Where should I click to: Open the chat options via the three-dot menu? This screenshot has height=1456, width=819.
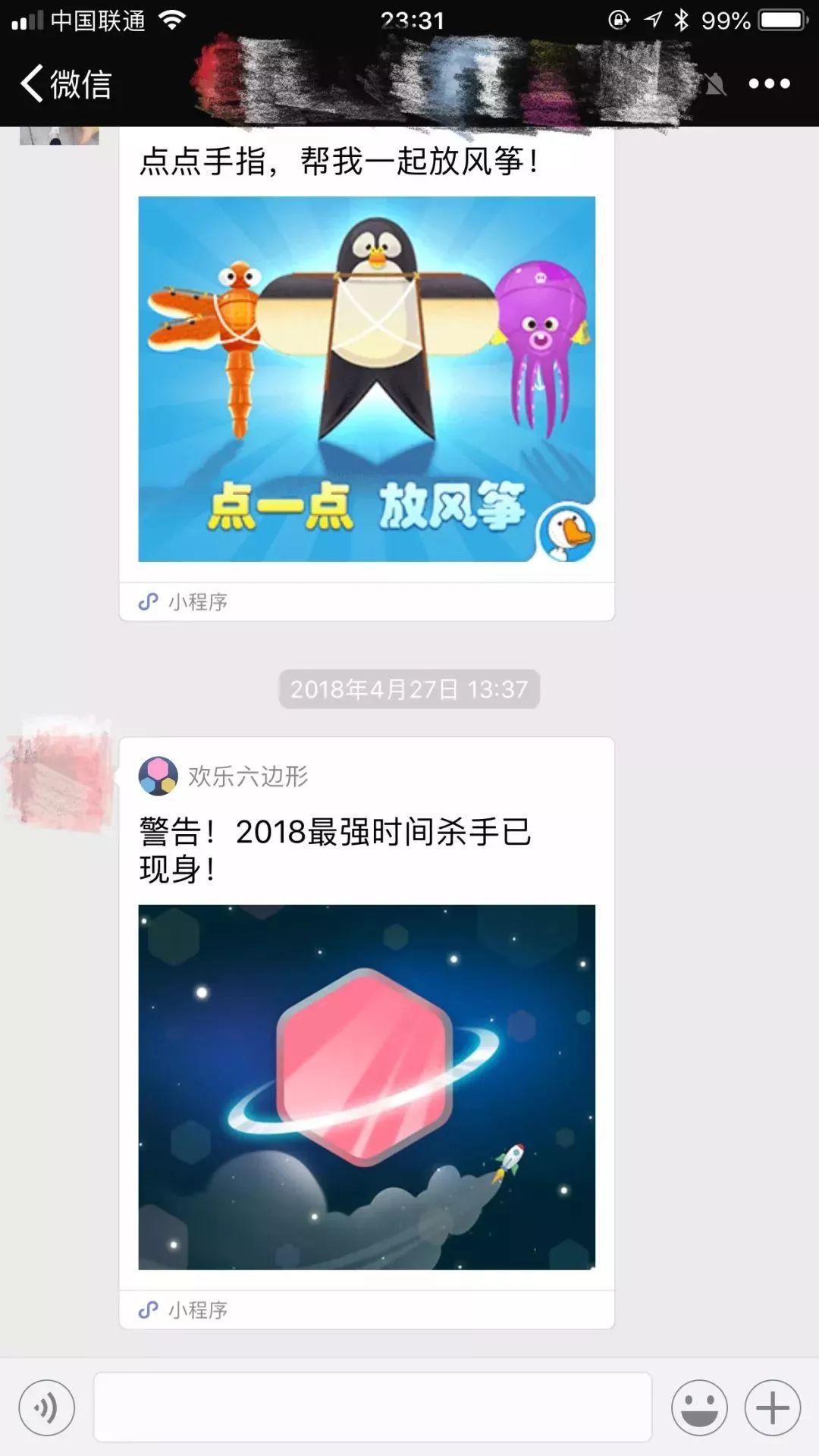point(768,84)
